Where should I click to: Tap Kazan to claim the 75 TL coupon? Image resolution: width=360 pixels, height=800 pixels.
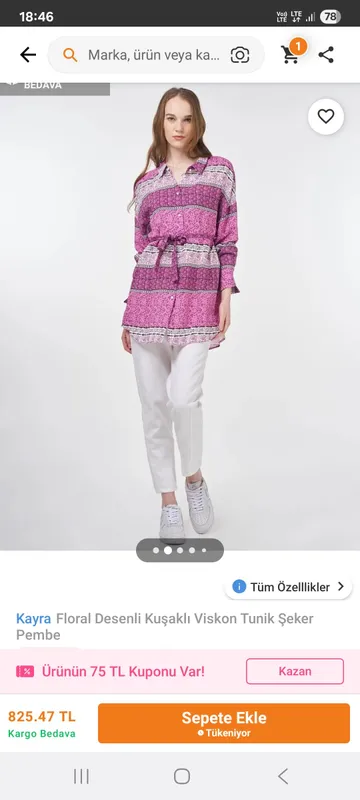point(295,671)
